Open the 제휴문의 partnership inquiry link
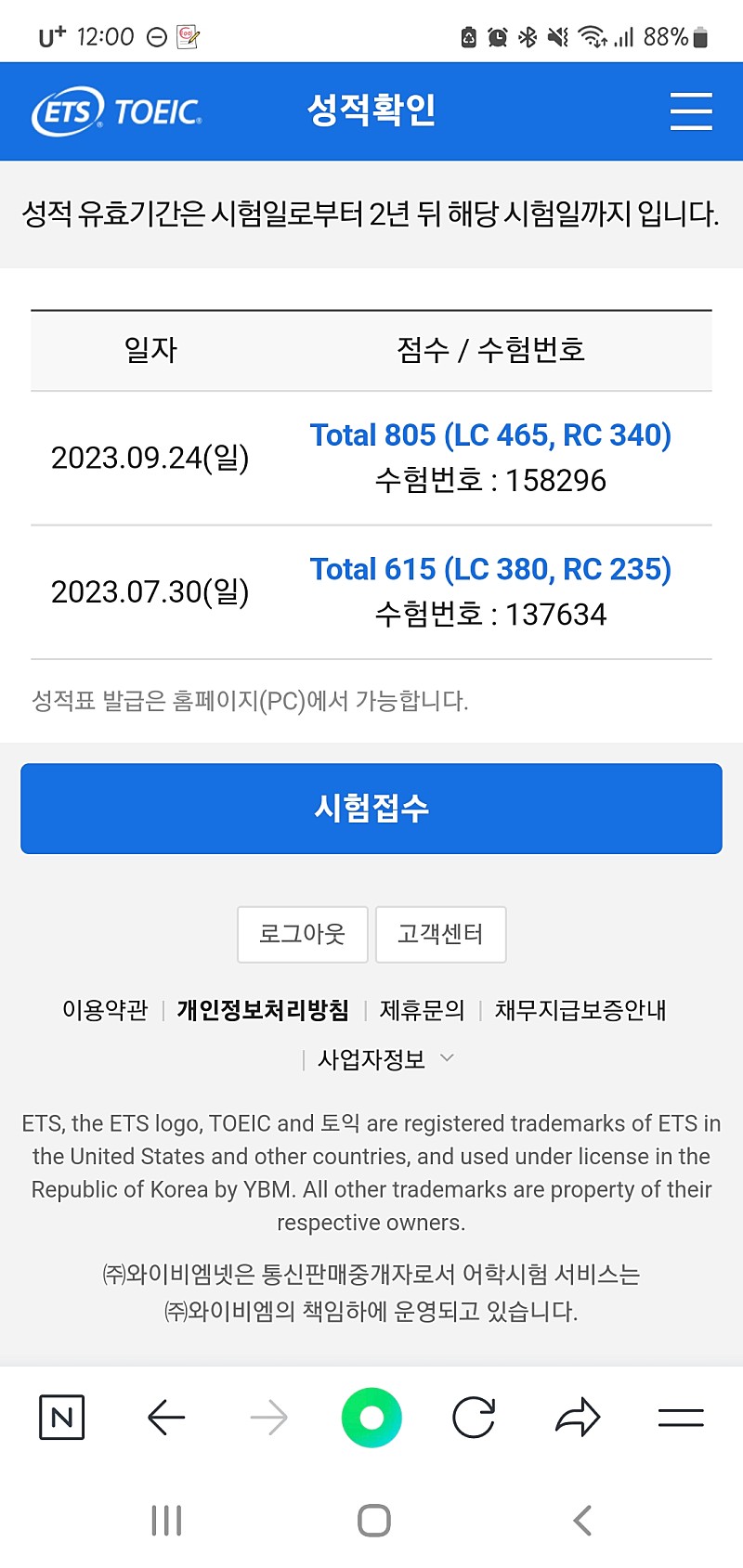This screenshot has height=1568, width=743. [423, 1010]
